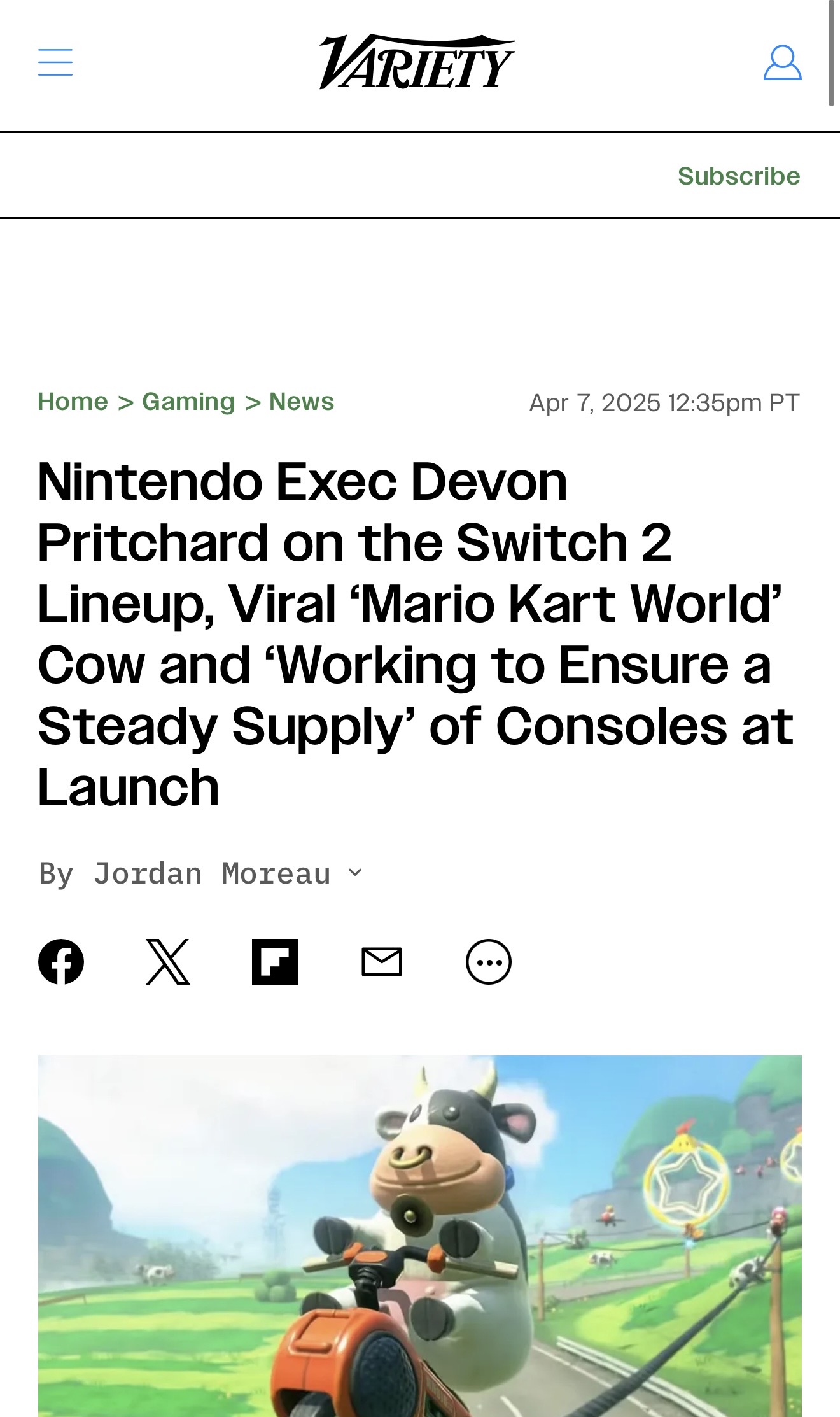Share the article to Flipboard
This screenshot has height=1417, width=840.
(x=275, y=961)
